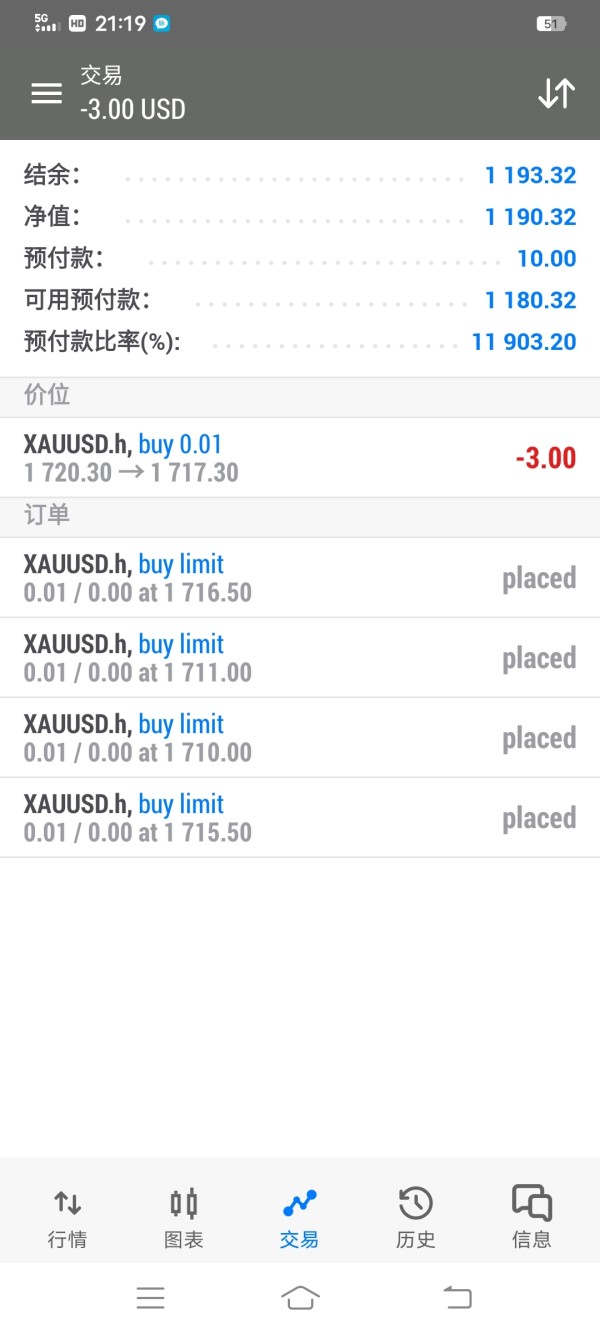This screenshot has height=1333, width=600.
Task: Select the buy limit order at 1 711.00
Action: [x=300, y=658]
